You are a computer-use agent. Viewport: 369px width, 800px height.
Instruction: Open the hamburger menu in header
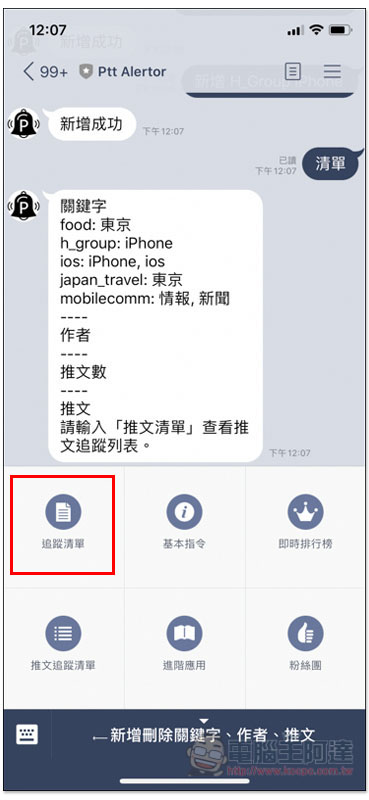pos(332,71)
